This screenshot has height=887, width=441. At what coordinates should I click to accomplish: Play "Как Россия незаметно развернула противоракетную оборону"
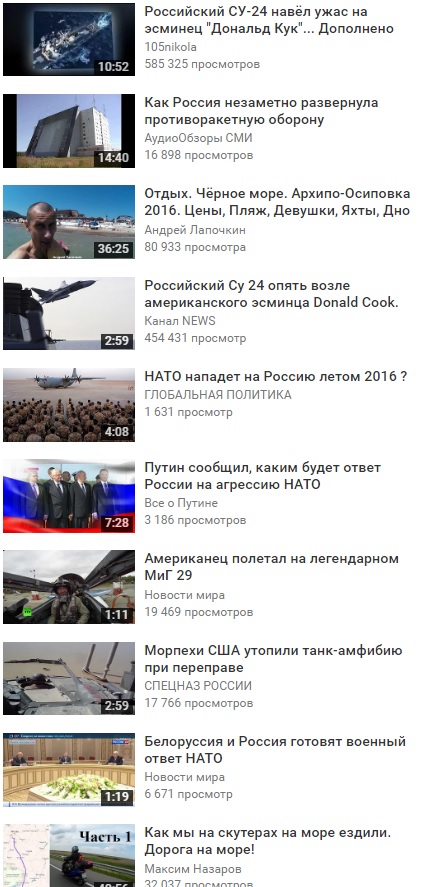pos(261,111)
